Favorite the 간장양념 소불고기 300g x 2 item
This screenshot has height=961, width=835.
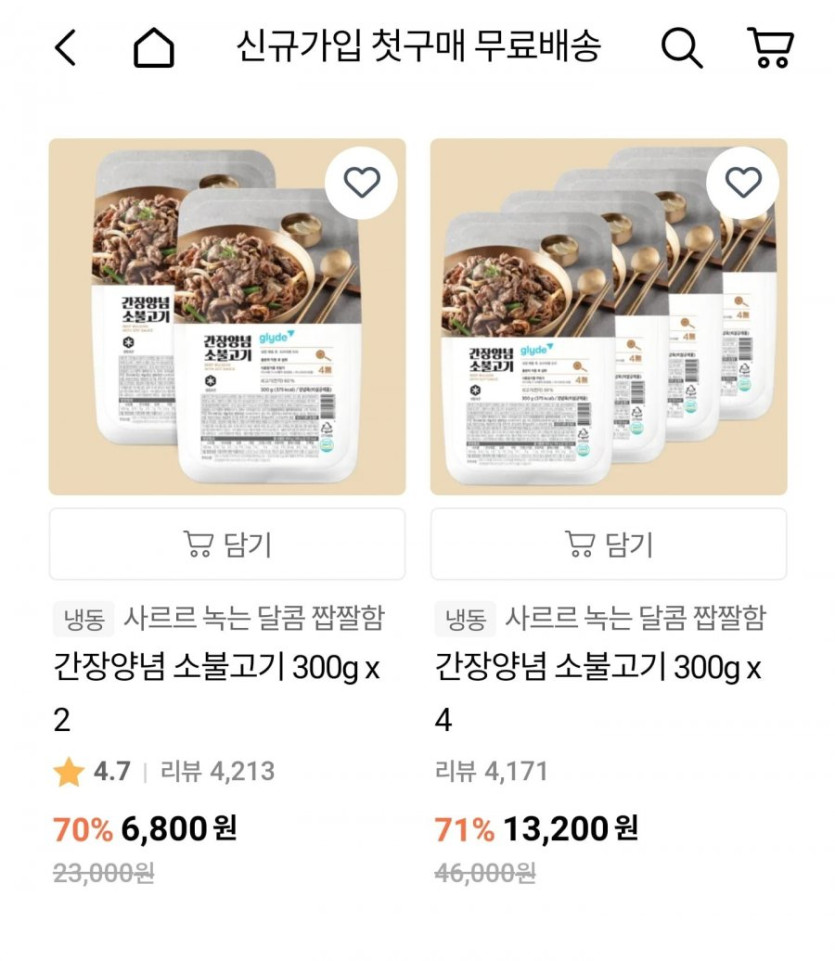coord(361,182)
